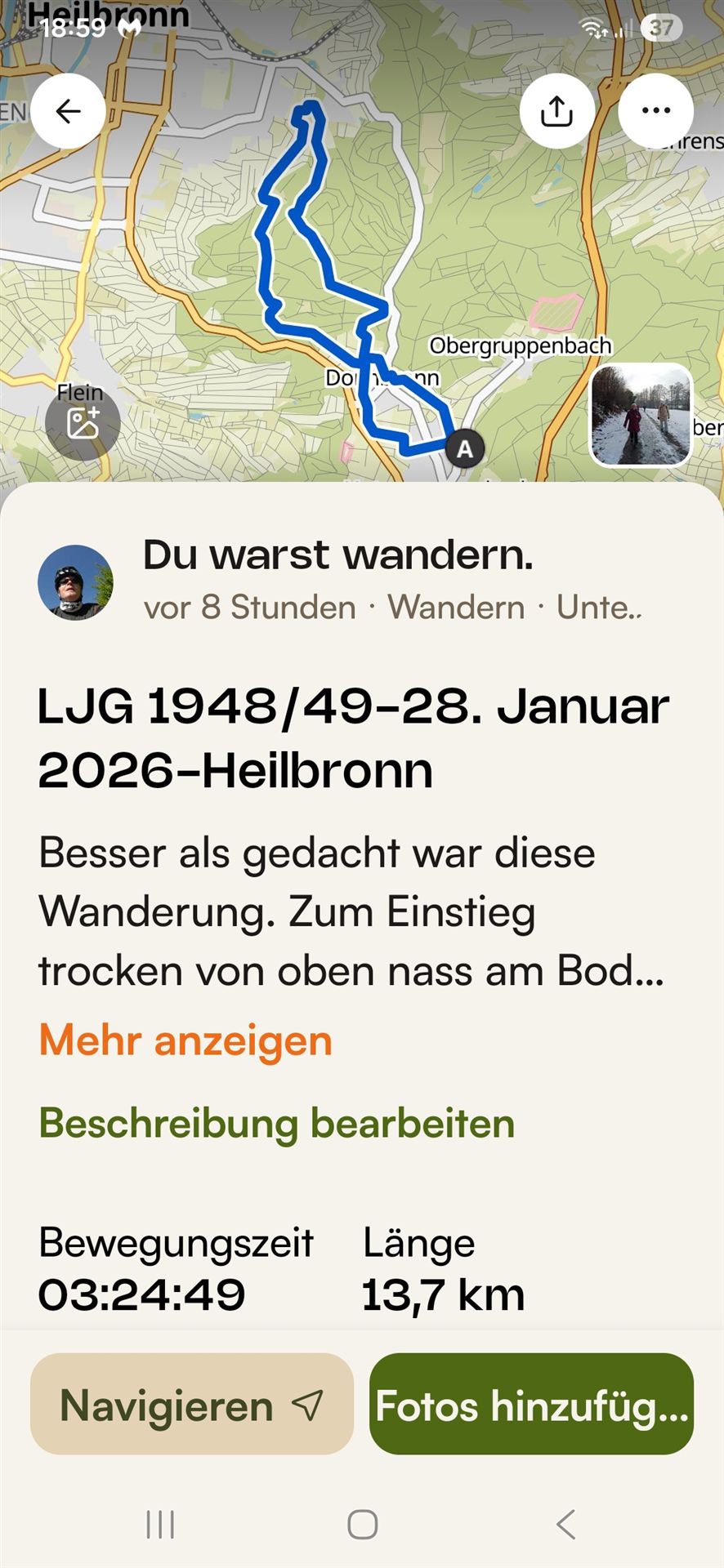
Task: Go back using the arrow button
Action: [x=68, y=111]
